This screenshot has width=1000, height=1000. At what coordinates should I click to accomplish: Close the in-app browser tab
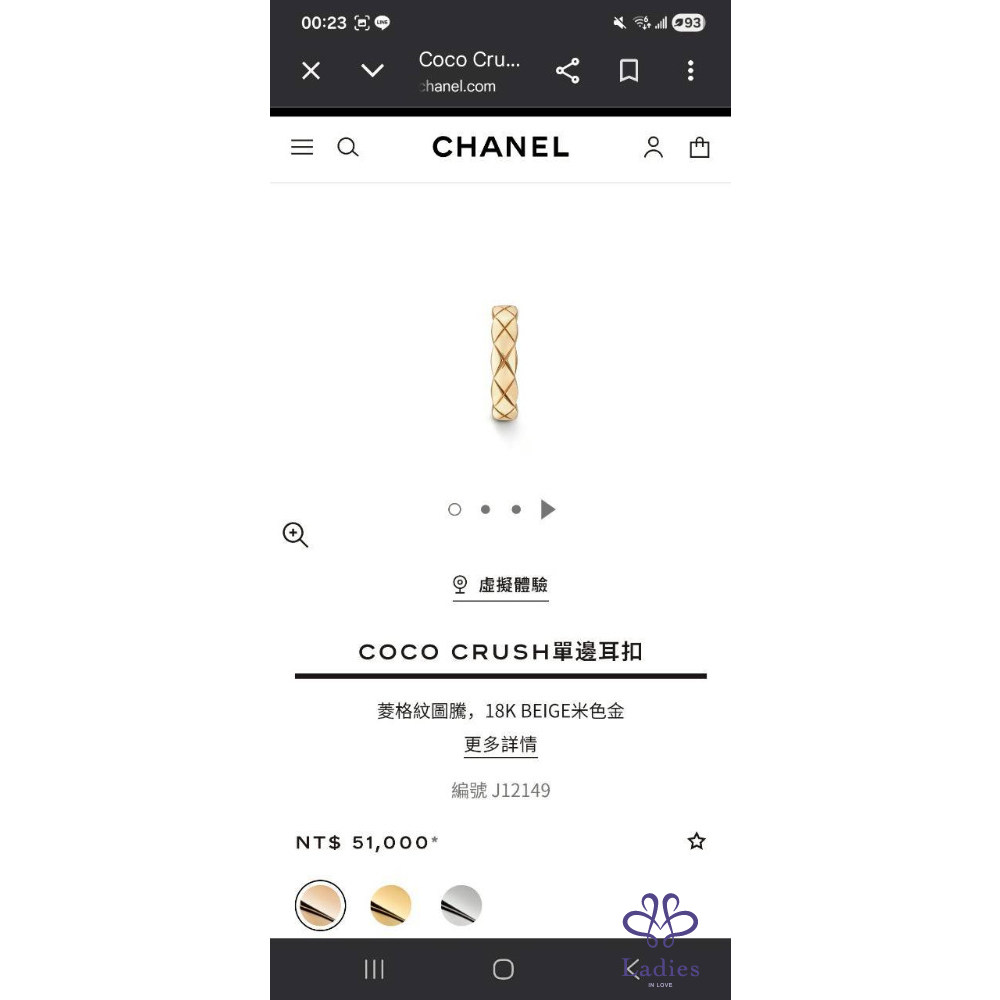311,71
